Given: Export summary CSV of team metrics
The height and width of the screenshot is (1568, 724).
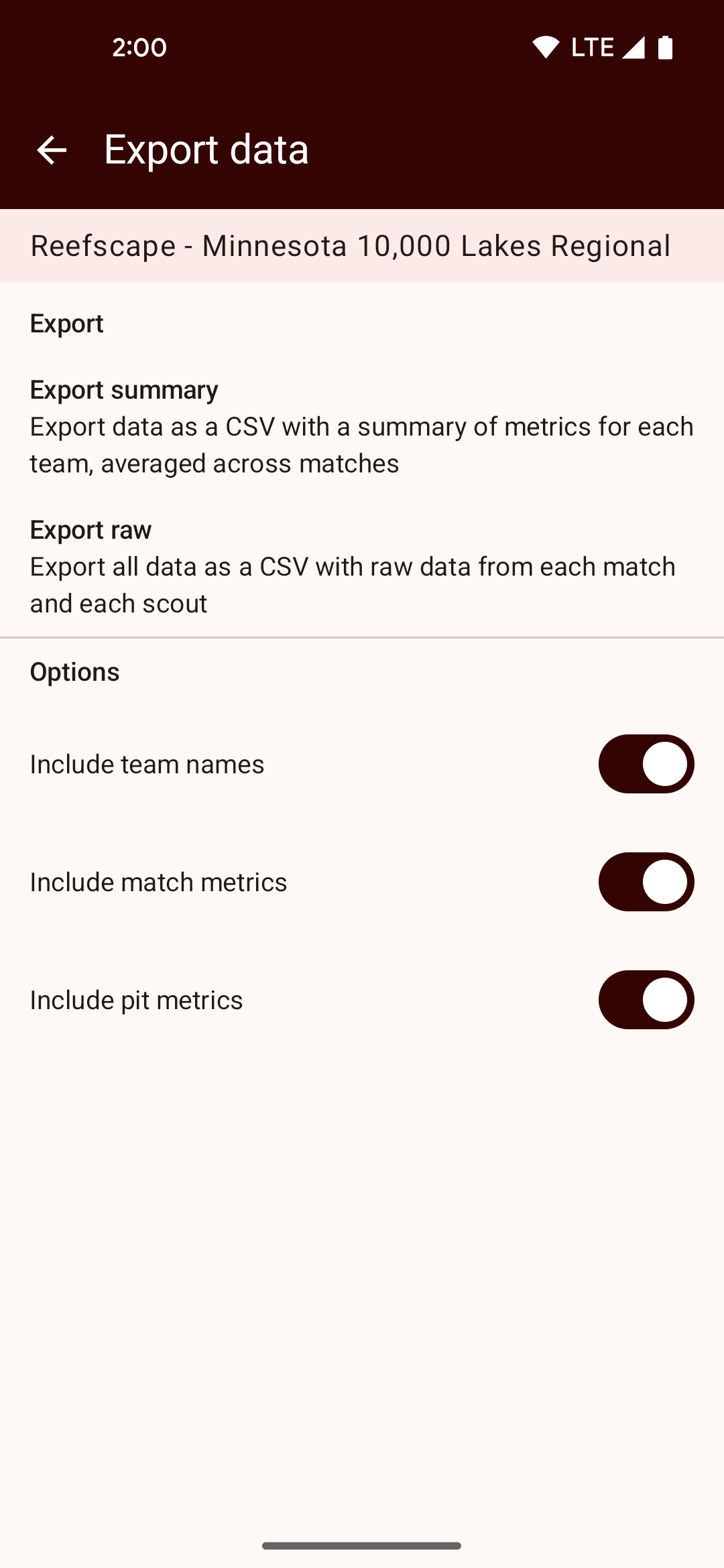Looking at the screenshot, I should tap(362, 427).
